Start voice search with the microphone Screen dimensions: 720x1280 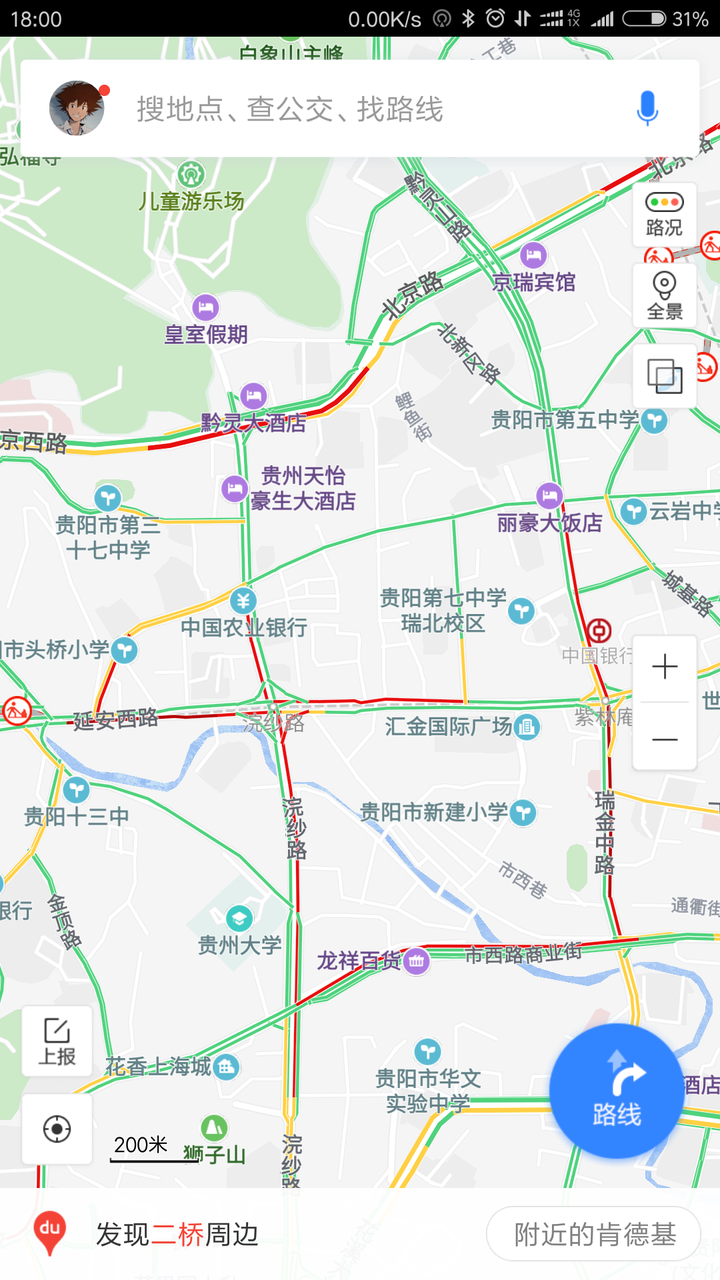pos(647,108)
